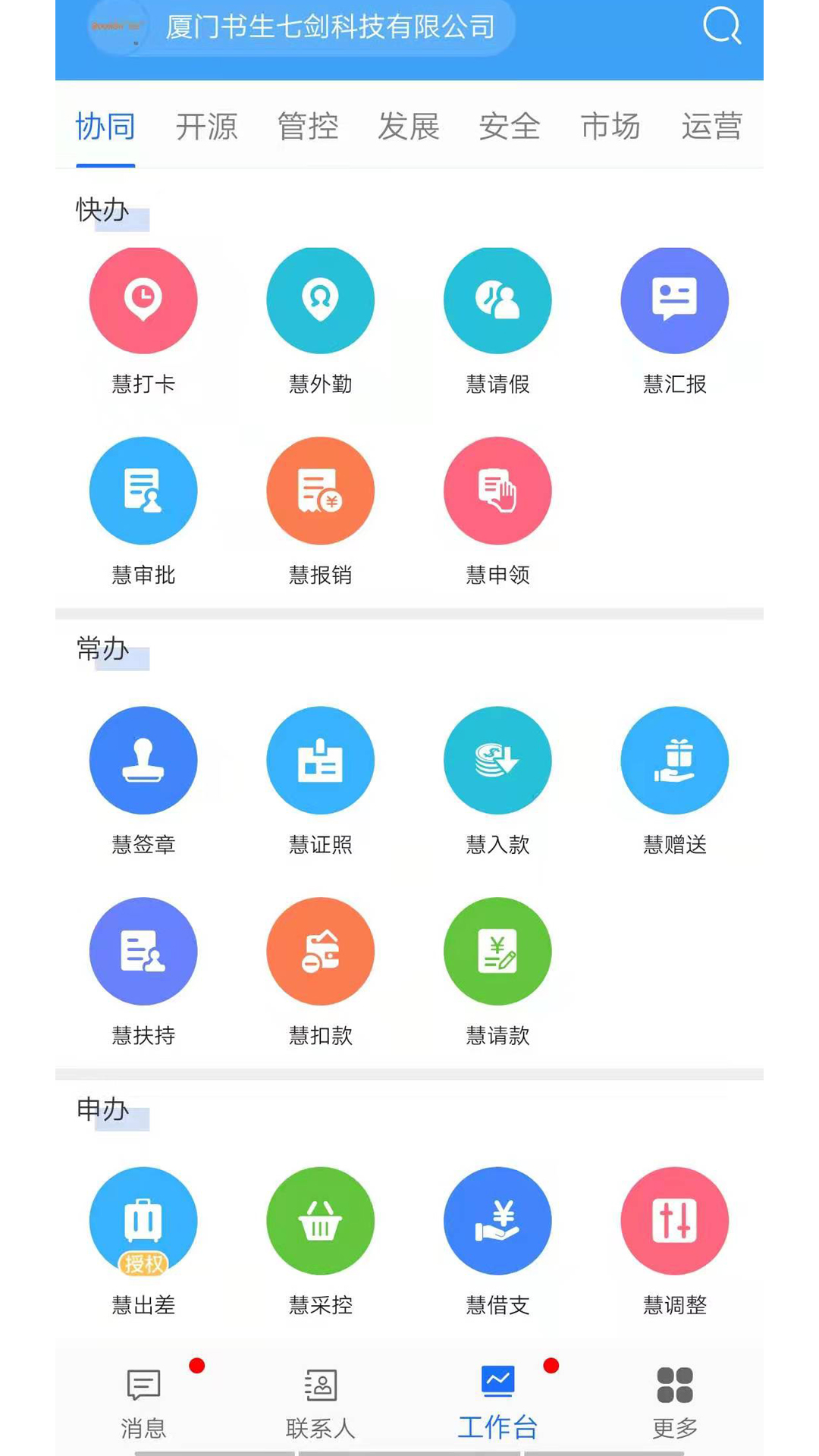Launch the 慧外勤 field work app
Image resolution: width=819 pixels, height=1456 pixels.
tap(320, 300)
